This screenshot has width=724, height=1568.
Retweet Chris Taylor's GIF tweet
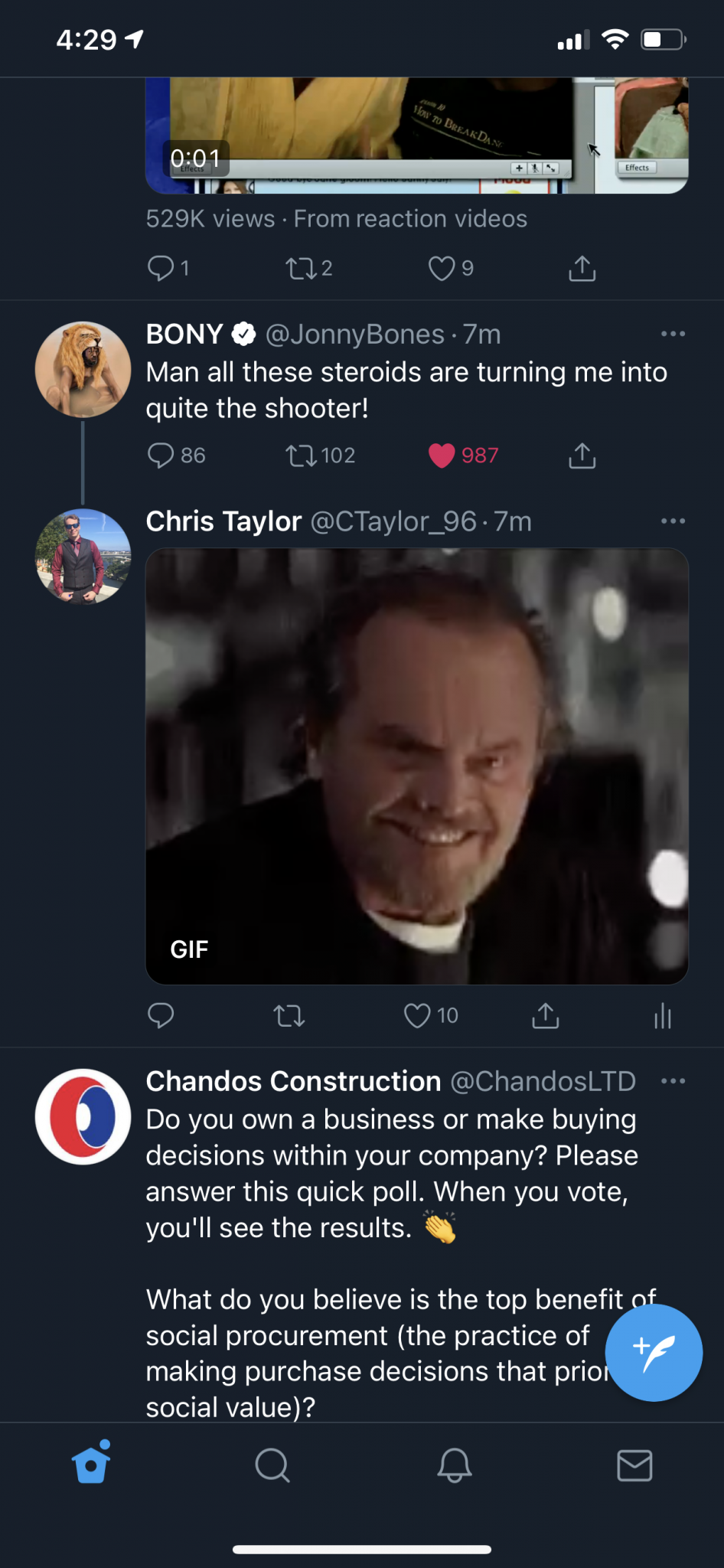click(x=289, y=1016)
